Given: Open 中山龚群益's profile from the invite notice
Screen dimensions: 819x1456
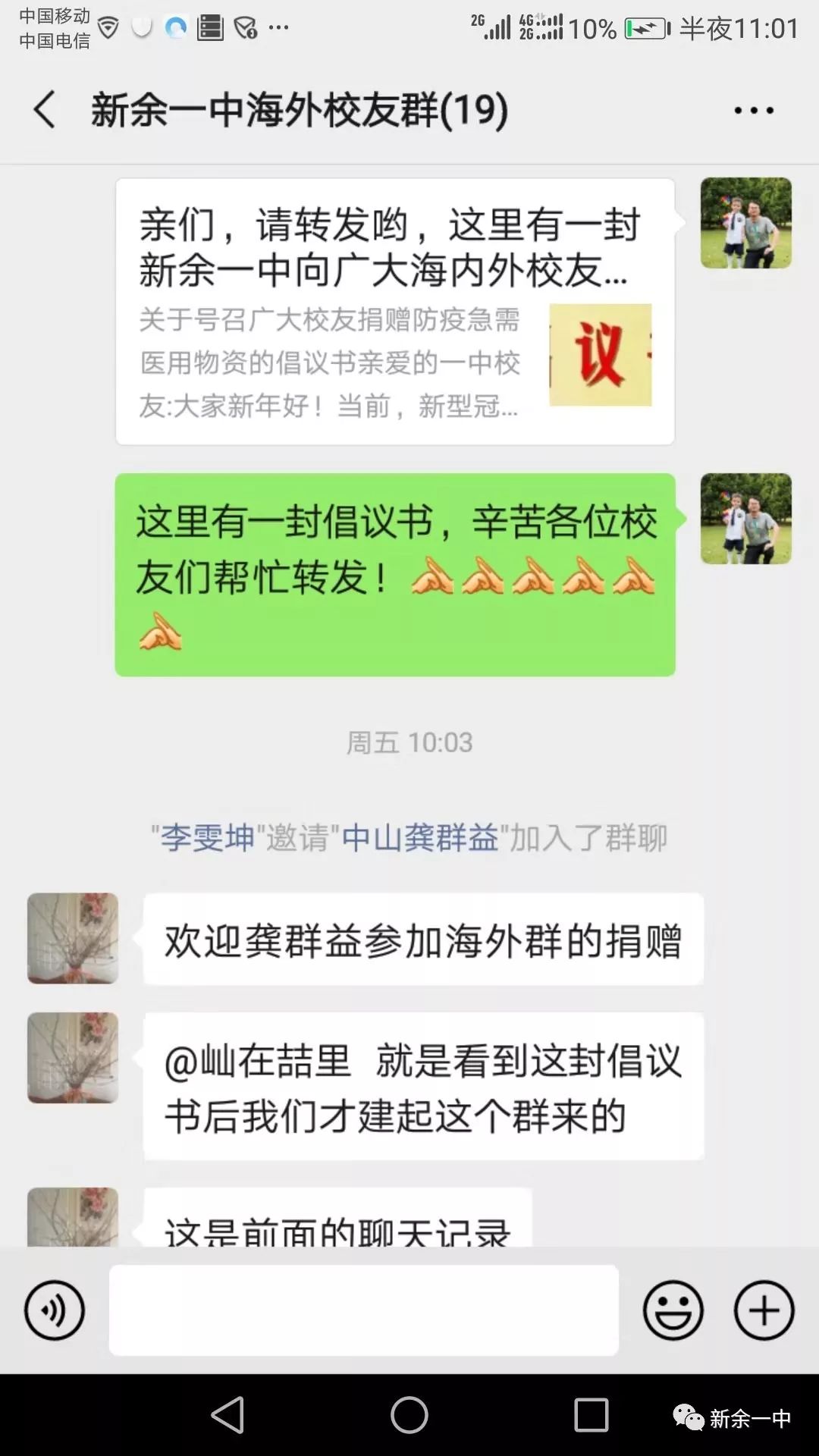Looking at the screenshot, I should point(420,838).
